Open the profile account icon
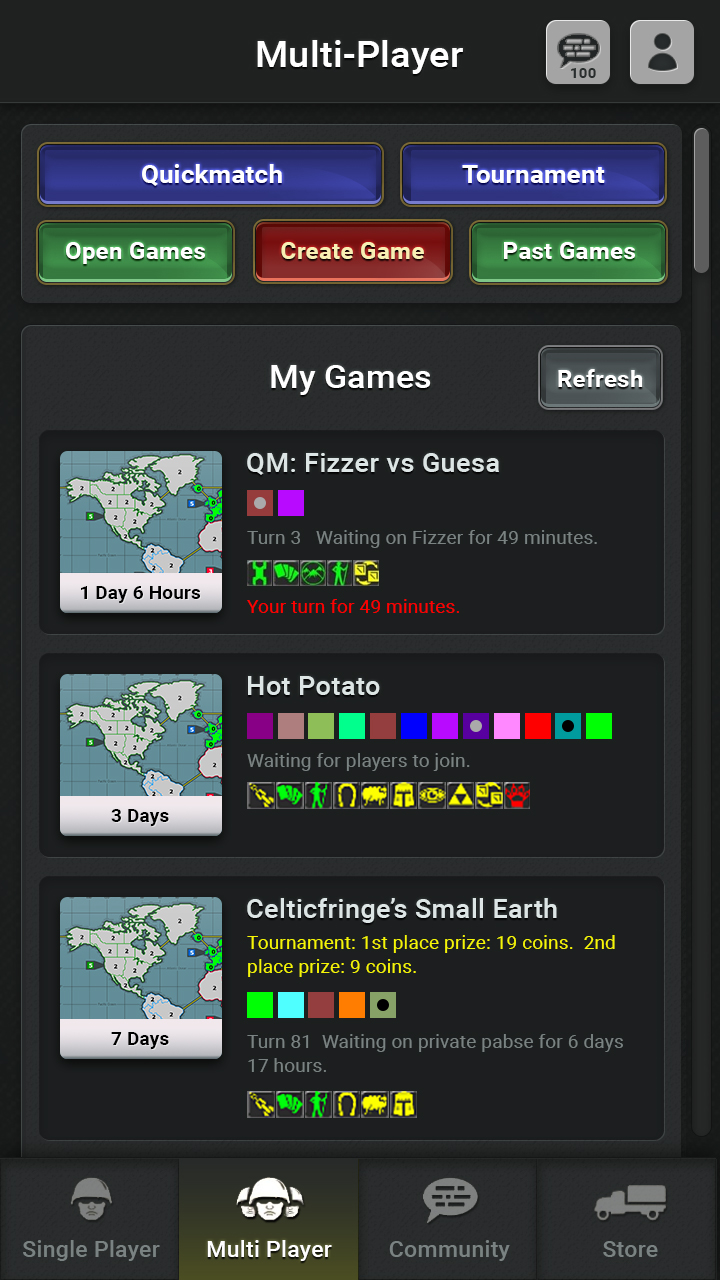The width and height of the screenshot is (720, 1280). pos(662,52)
